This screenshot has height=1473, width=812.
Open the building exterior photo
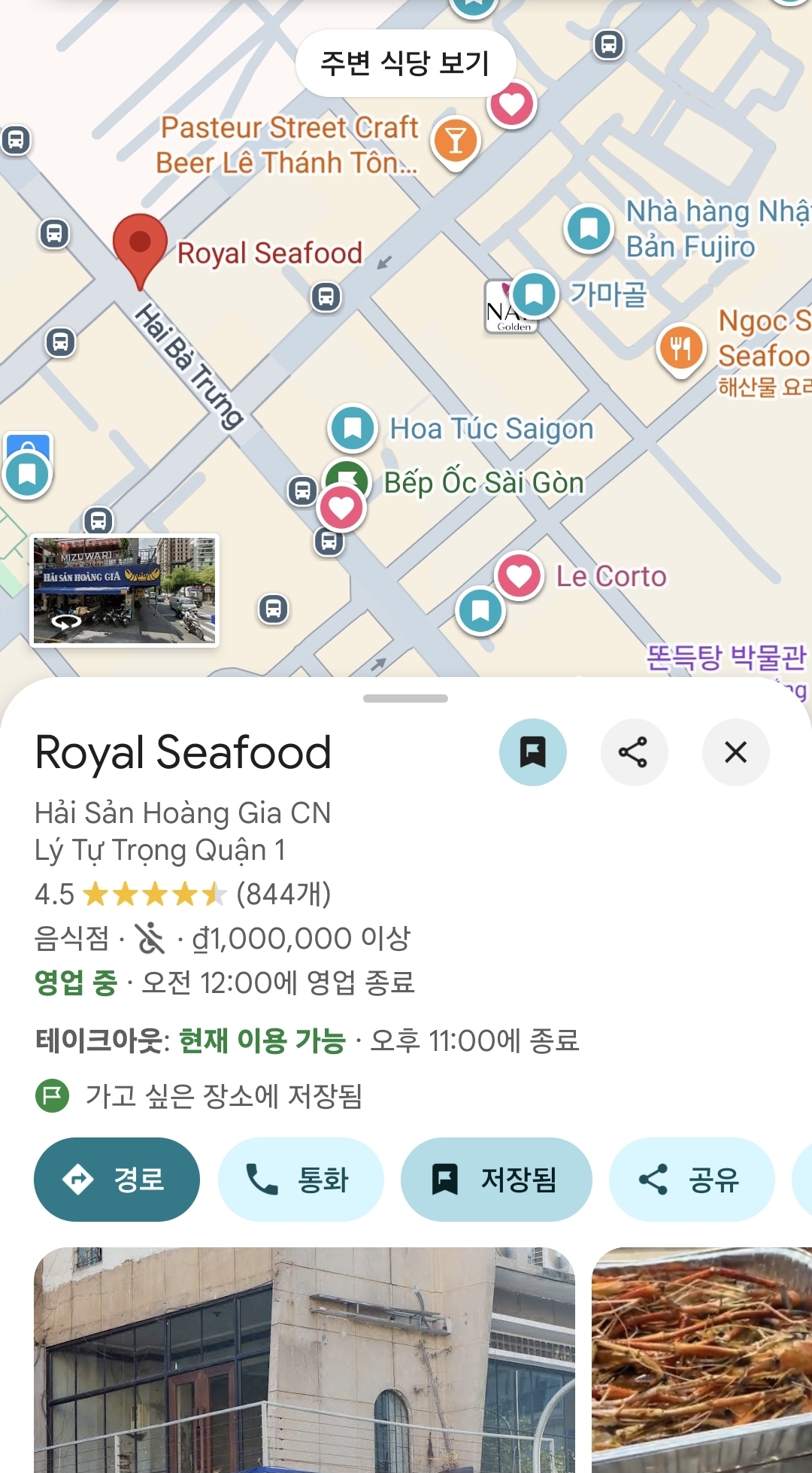[304, 1359]
